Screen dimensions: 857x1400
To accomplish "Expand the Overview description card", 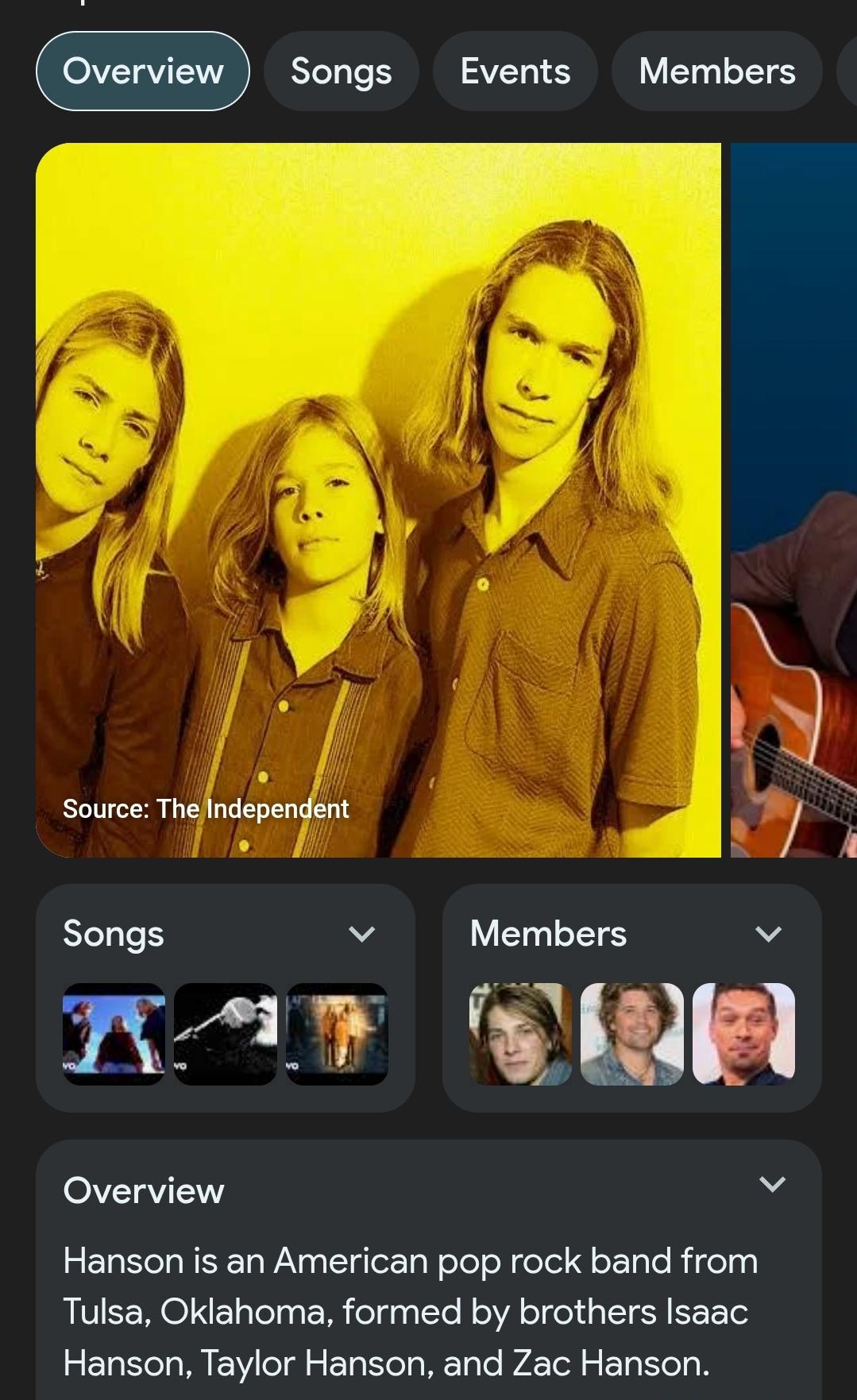I will click(772, 1185).
